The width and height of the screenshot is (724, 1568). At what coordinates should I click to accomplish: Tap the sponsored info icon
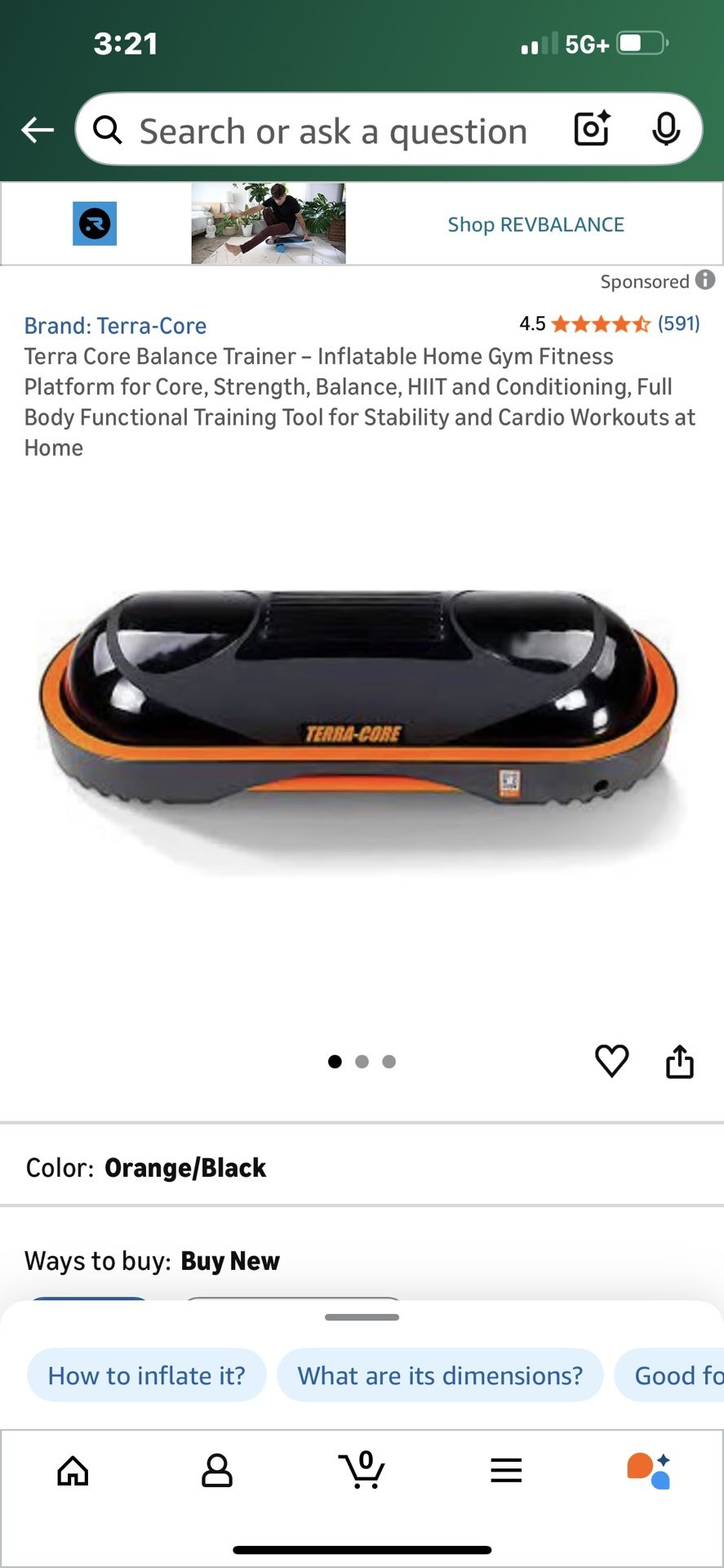tap(704, 282)
